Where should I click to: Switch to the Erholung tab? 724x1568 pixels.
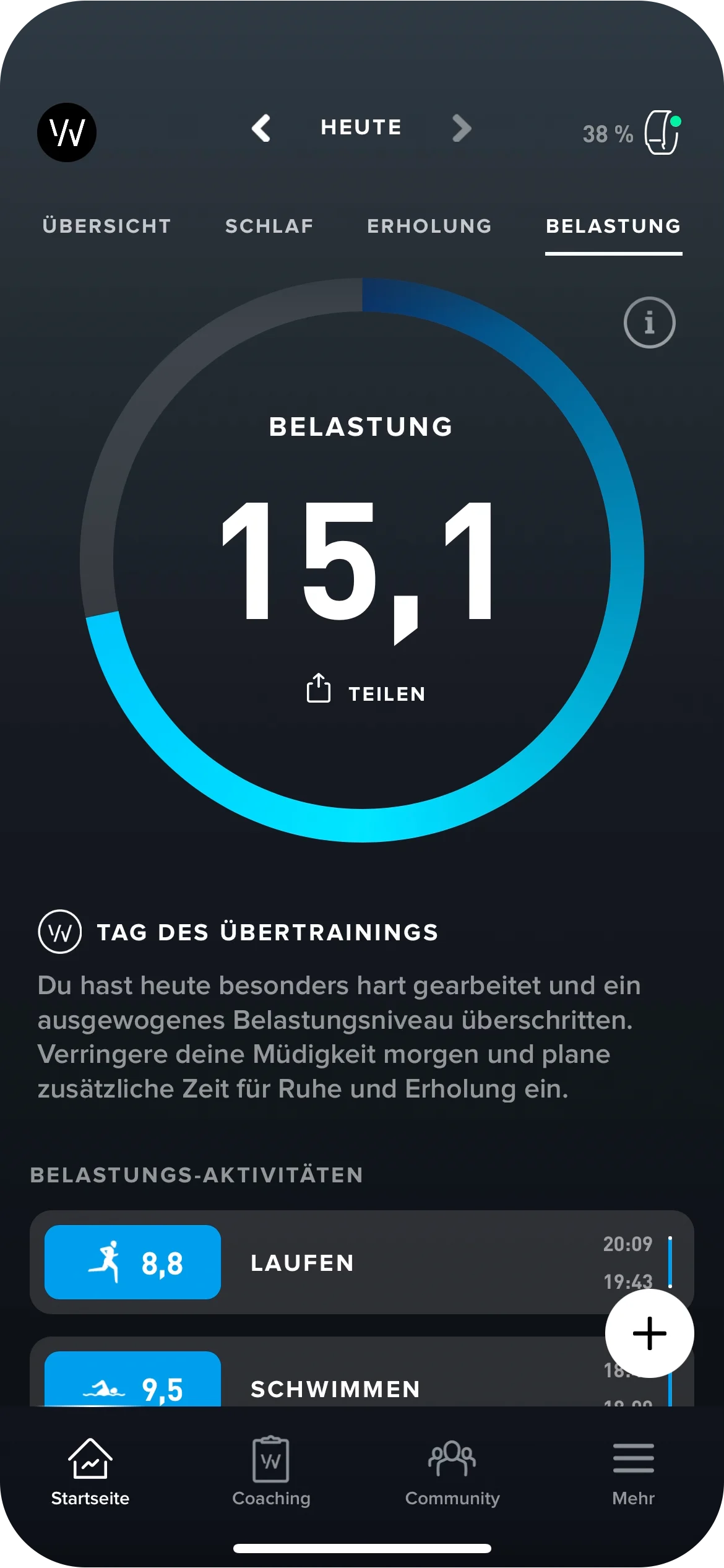click(x=429, y=226)
